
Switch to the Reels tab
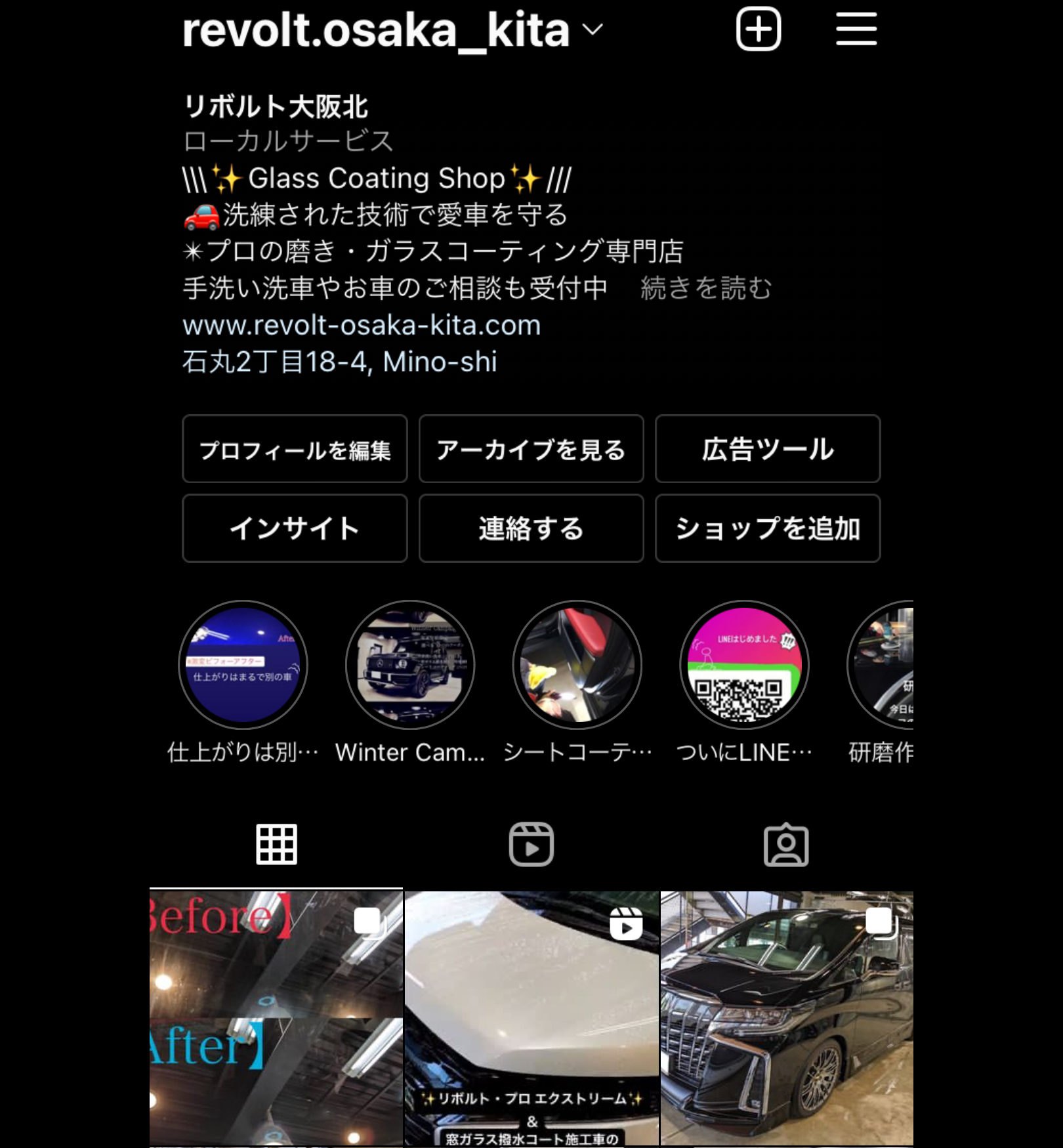tap(531, 845)
